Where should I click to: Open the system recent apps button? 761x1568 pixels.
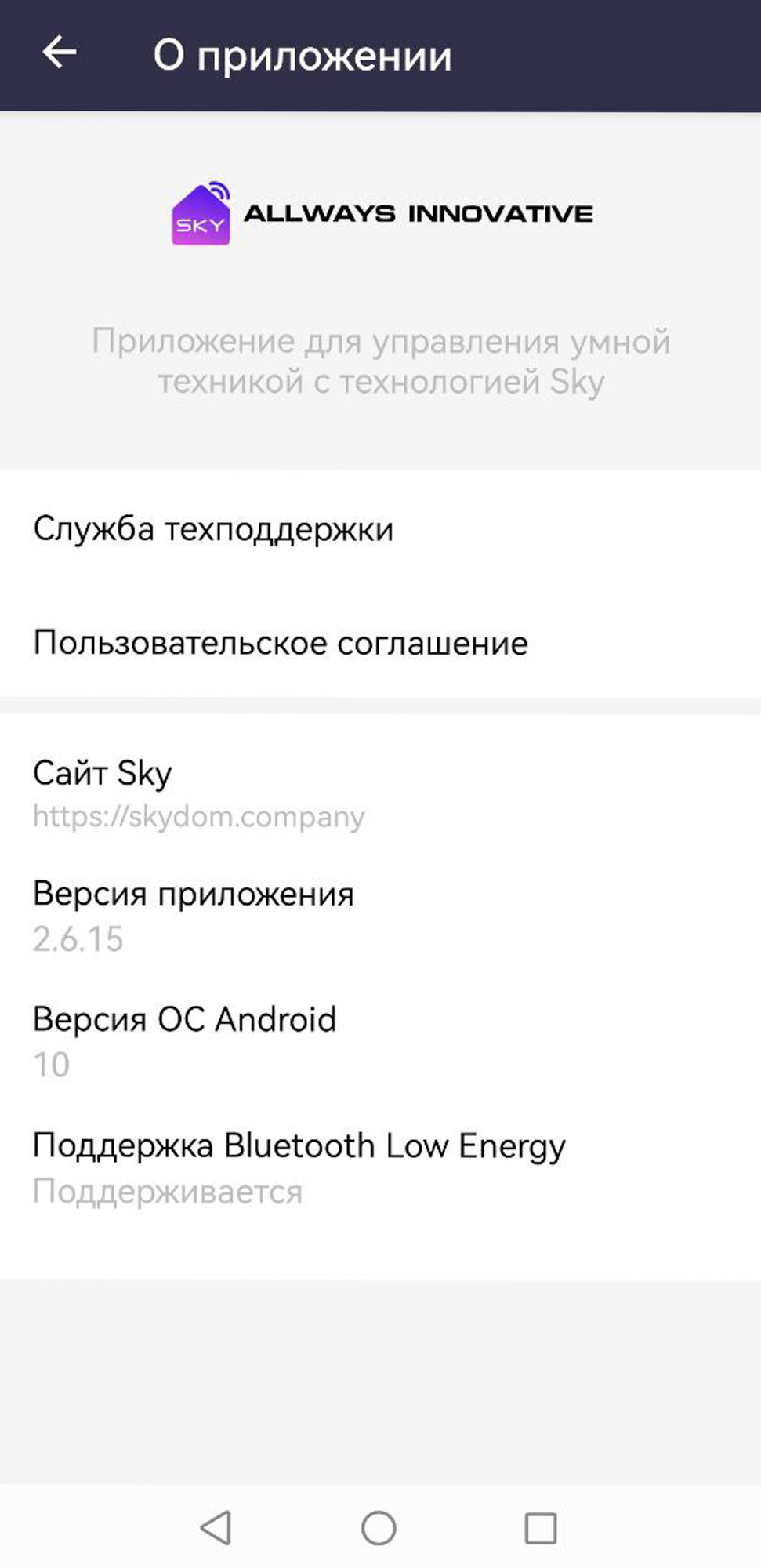(x=540, y=1527)
